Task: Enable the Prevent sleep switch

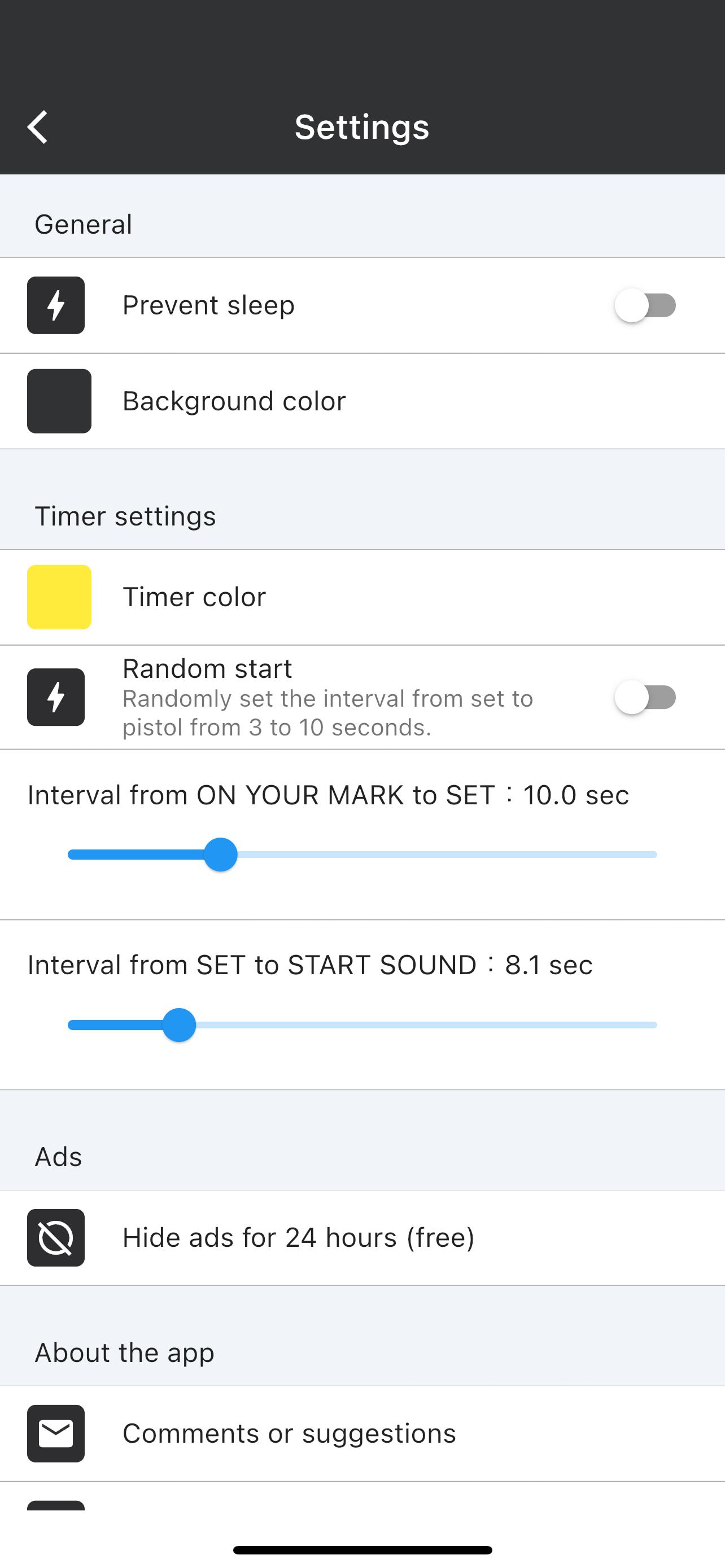Action: [x=645, y=305]
